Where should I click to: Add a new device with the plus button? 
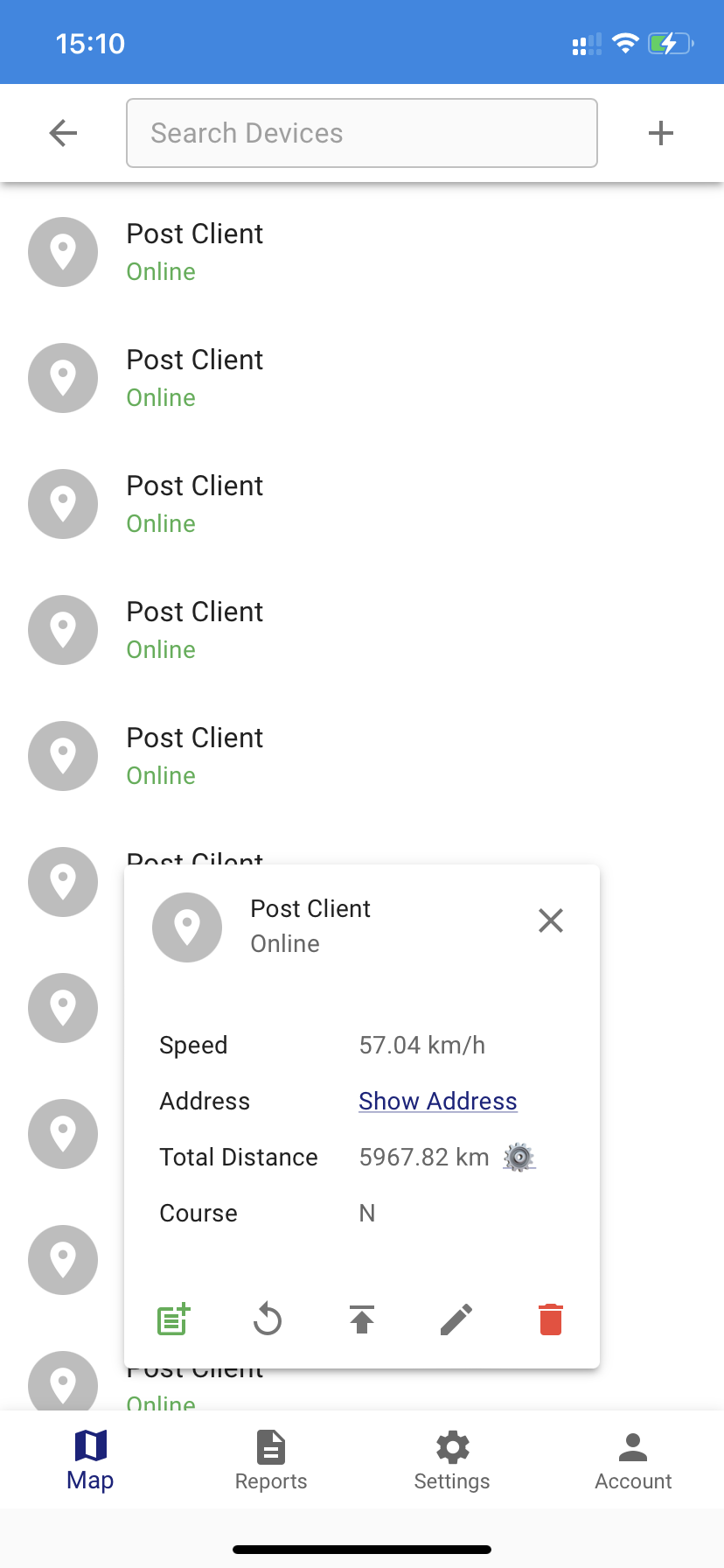661,133
